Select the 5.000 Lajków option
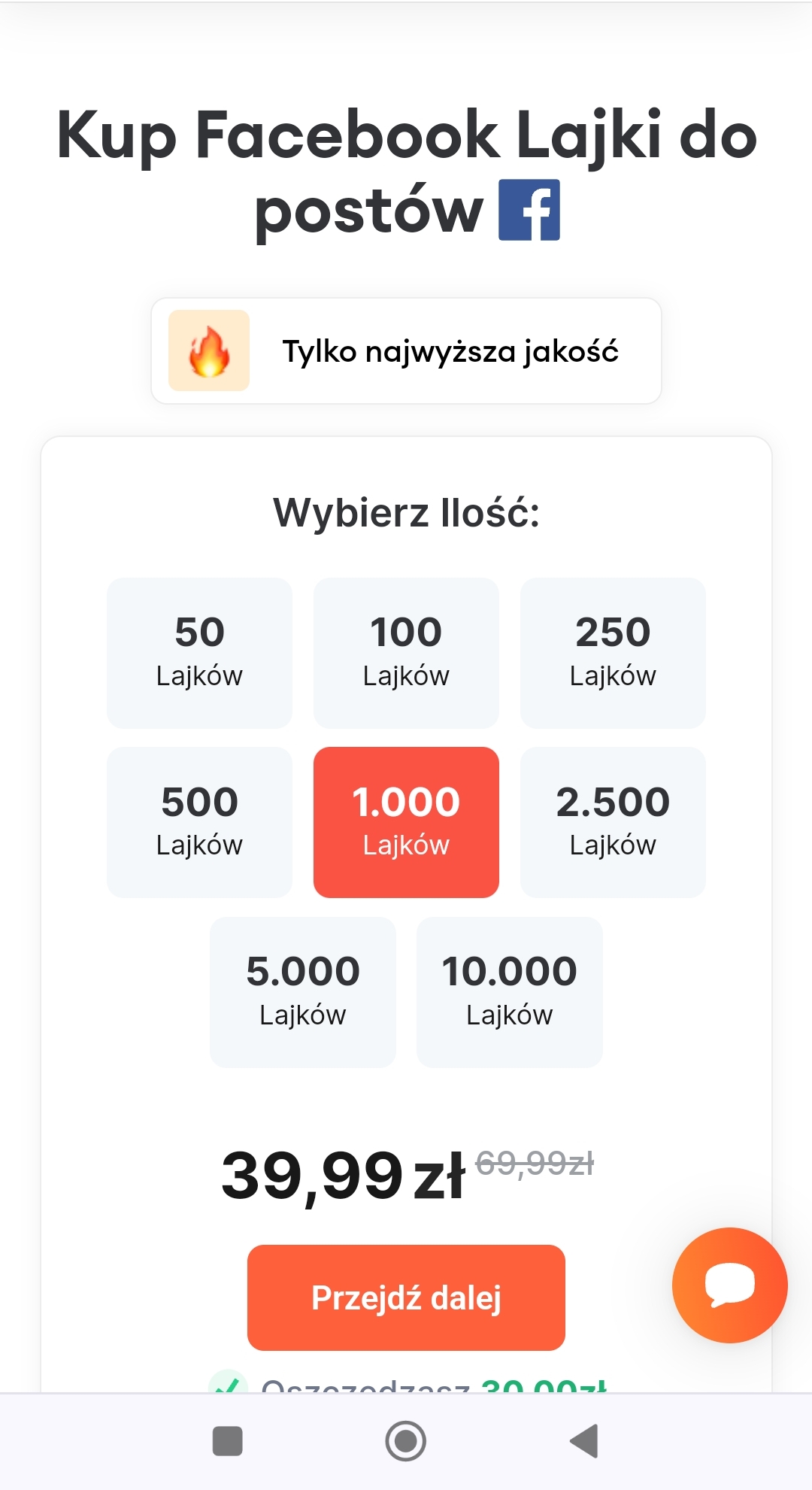 tap(303, 992)
